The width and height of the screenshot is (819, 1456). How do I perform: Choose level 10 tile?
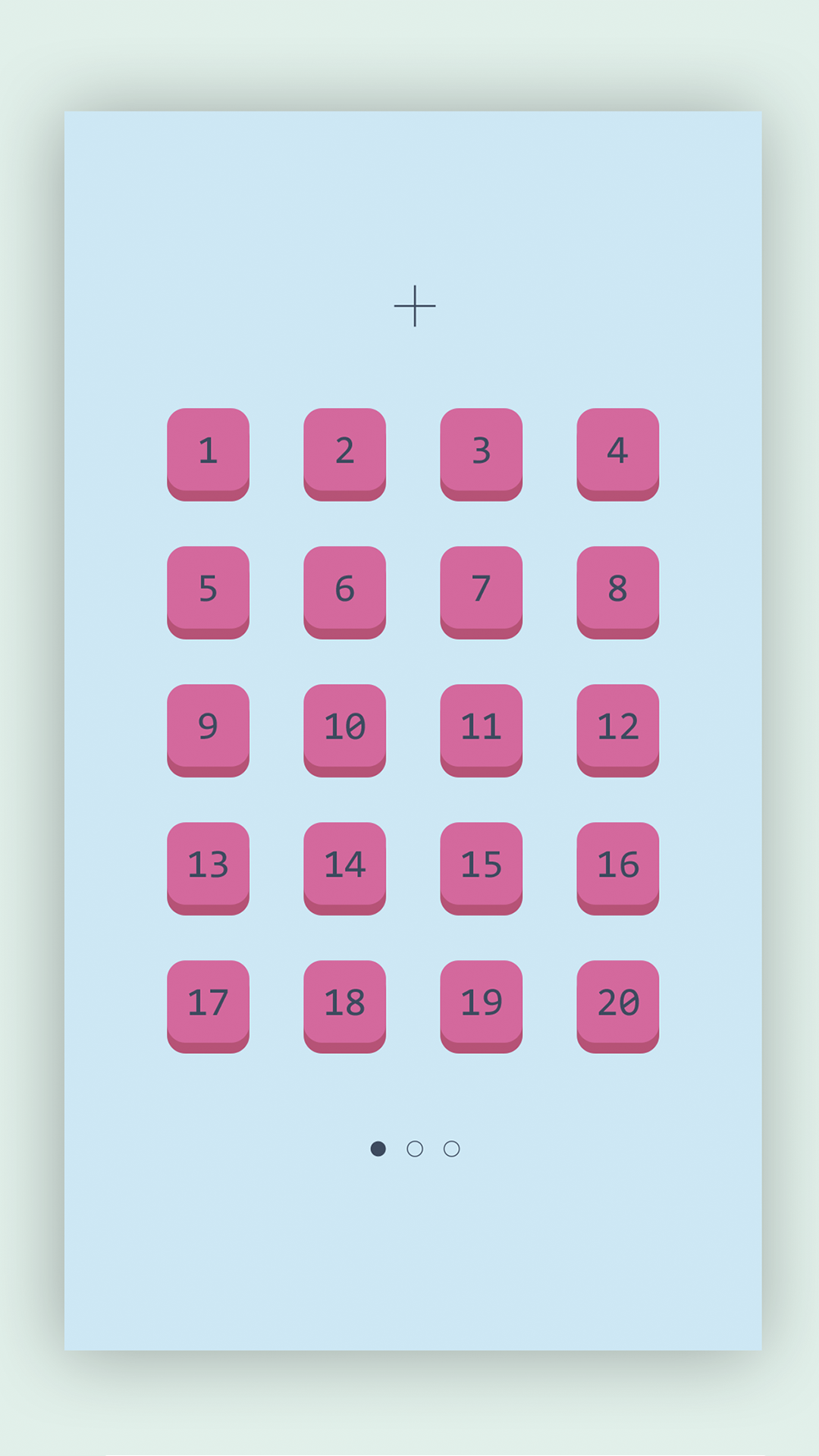click(x=344, y=730)
